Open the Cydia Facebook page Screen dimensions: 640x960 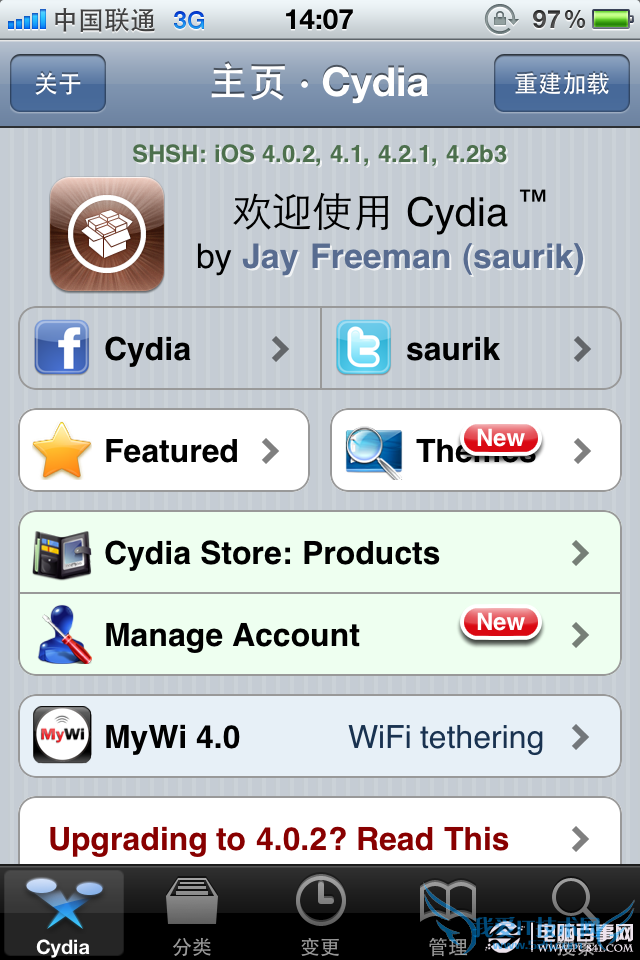coord(170,349)
